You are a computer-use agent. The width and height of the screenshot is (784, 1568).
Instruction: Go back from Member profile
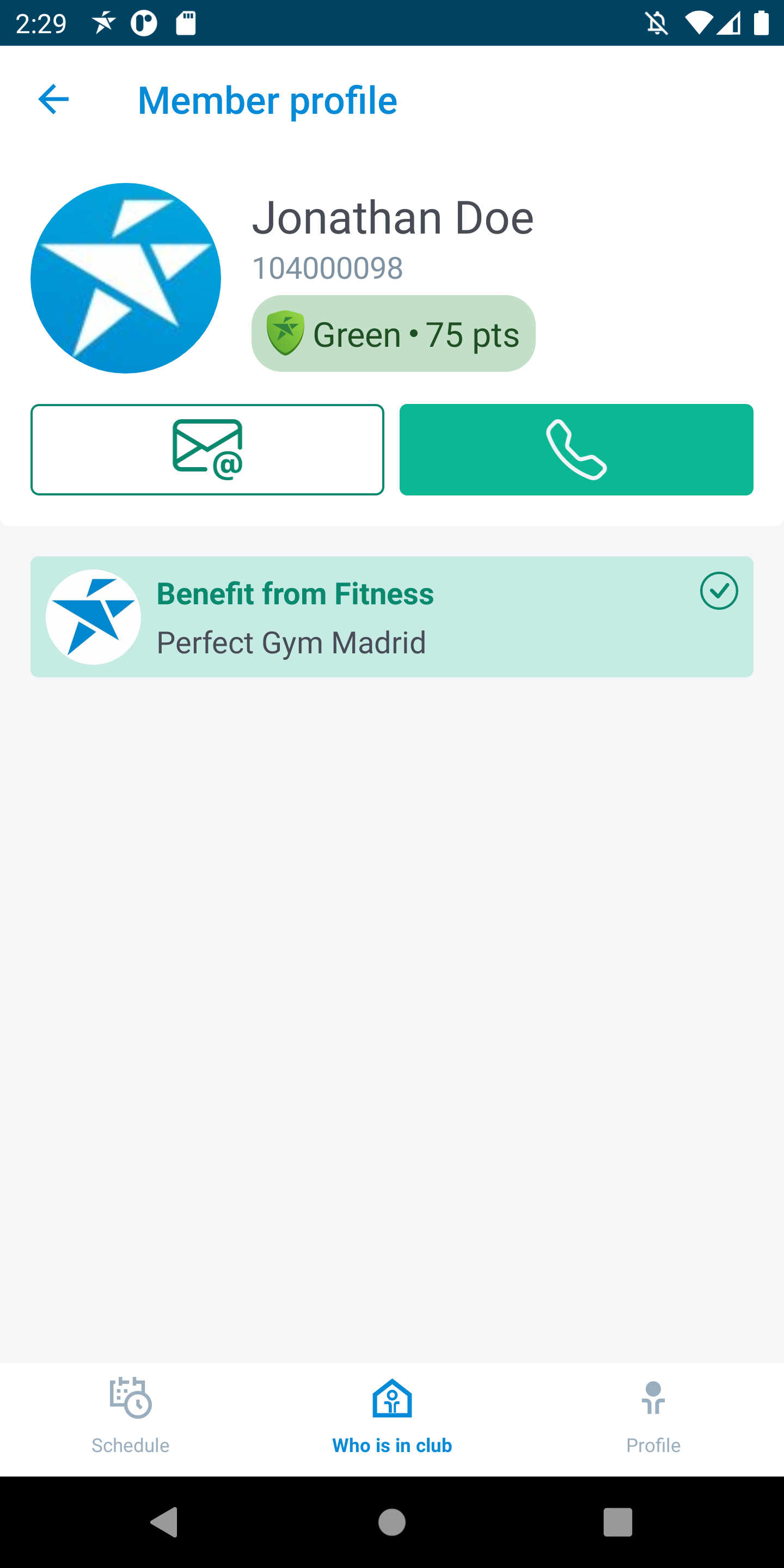[53, 99]
